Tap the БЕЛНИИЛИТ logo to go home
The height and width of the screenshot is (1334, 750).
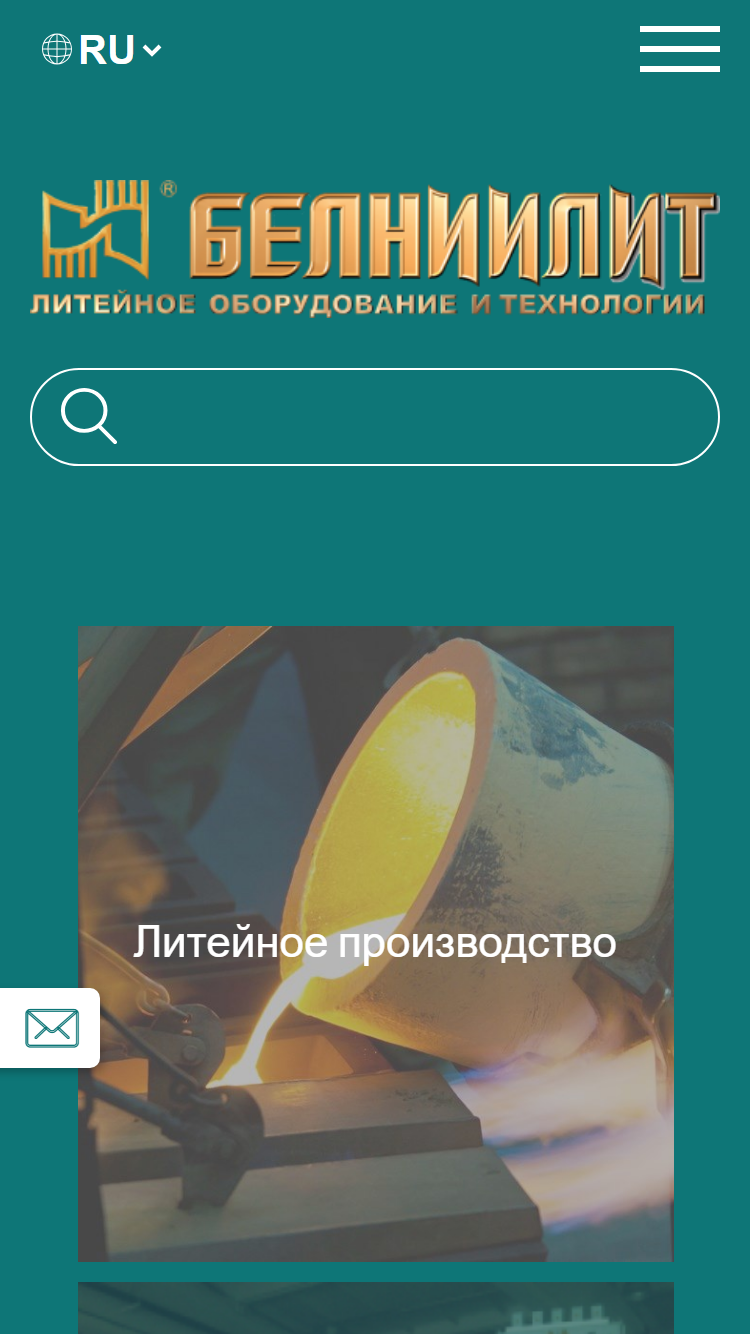coord(375,248)
